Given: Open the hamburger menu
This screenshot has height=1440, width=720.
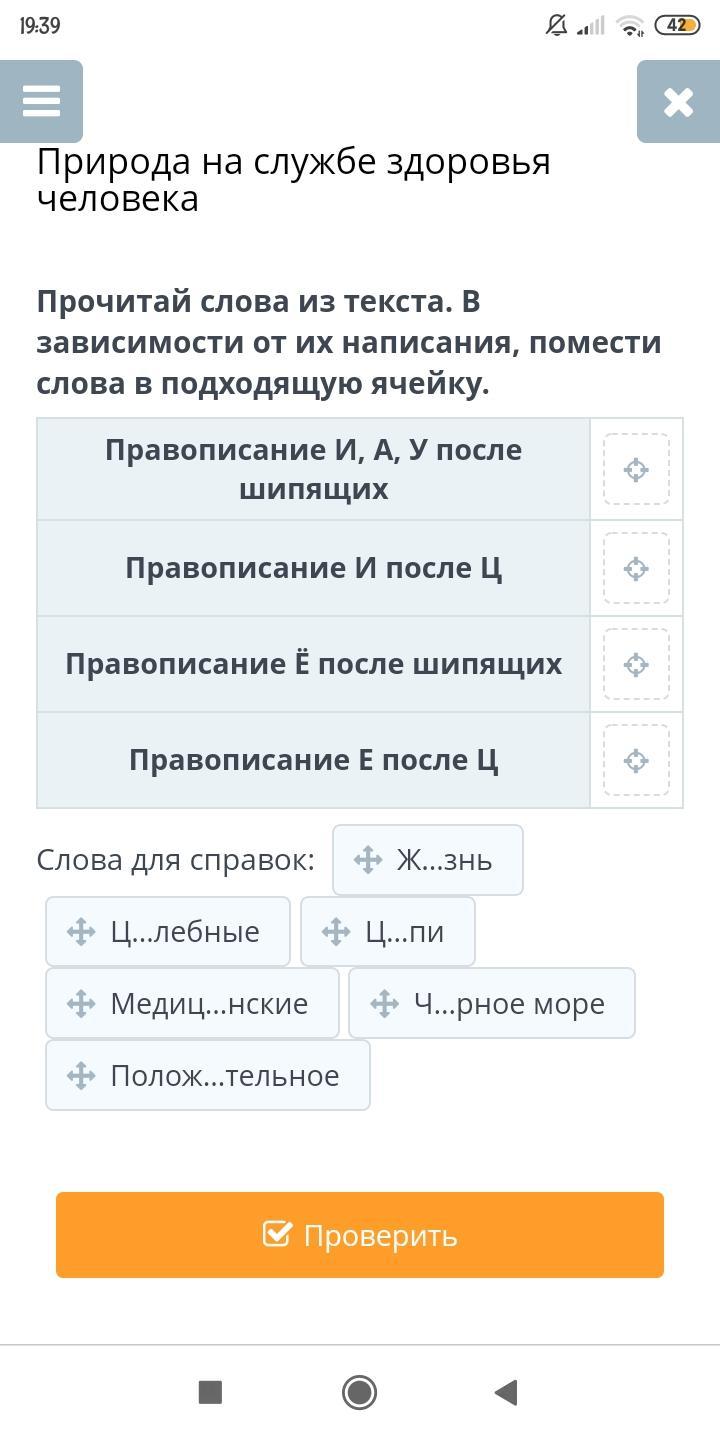Looking at the screenshot, I should [x=41, y=101].
